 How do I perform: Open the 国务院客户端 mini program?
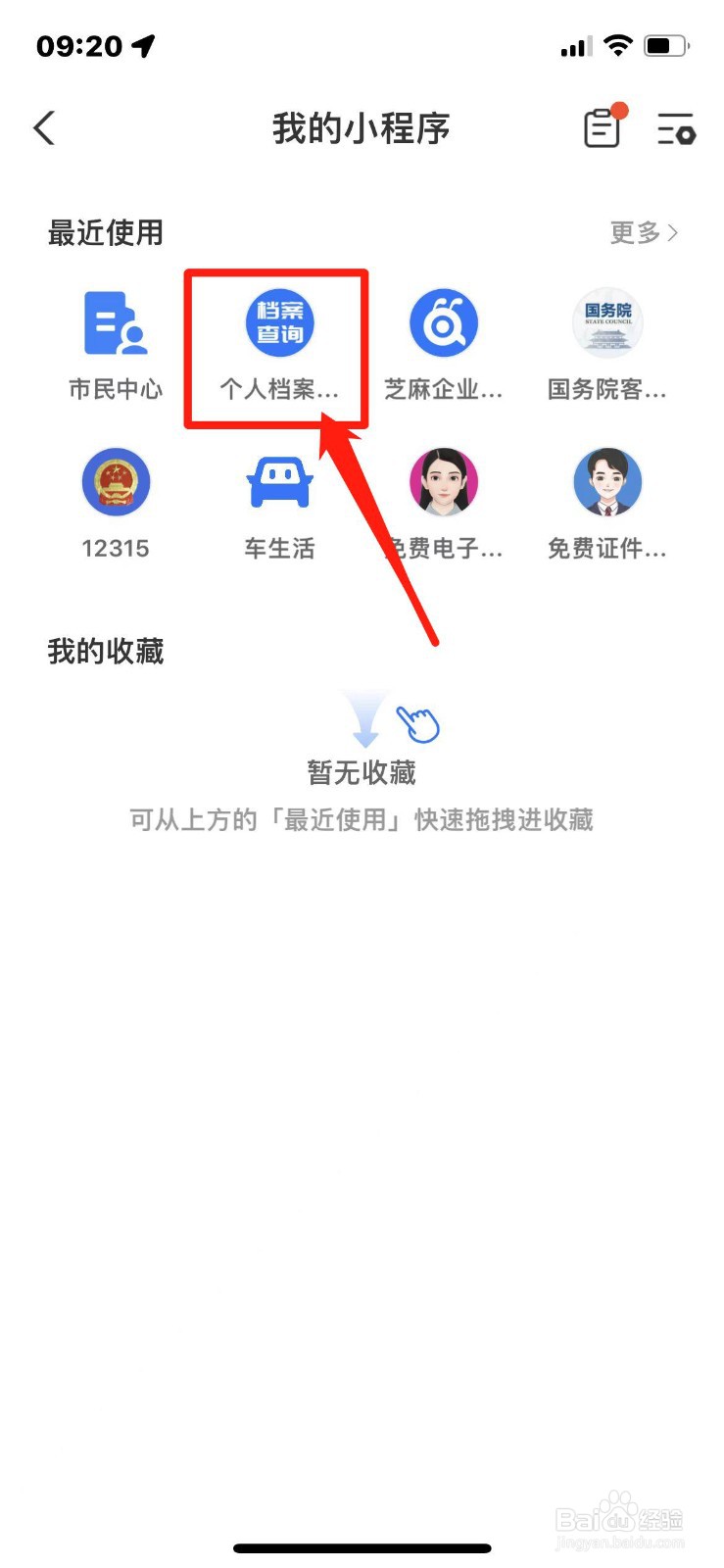tap(607, 323)
